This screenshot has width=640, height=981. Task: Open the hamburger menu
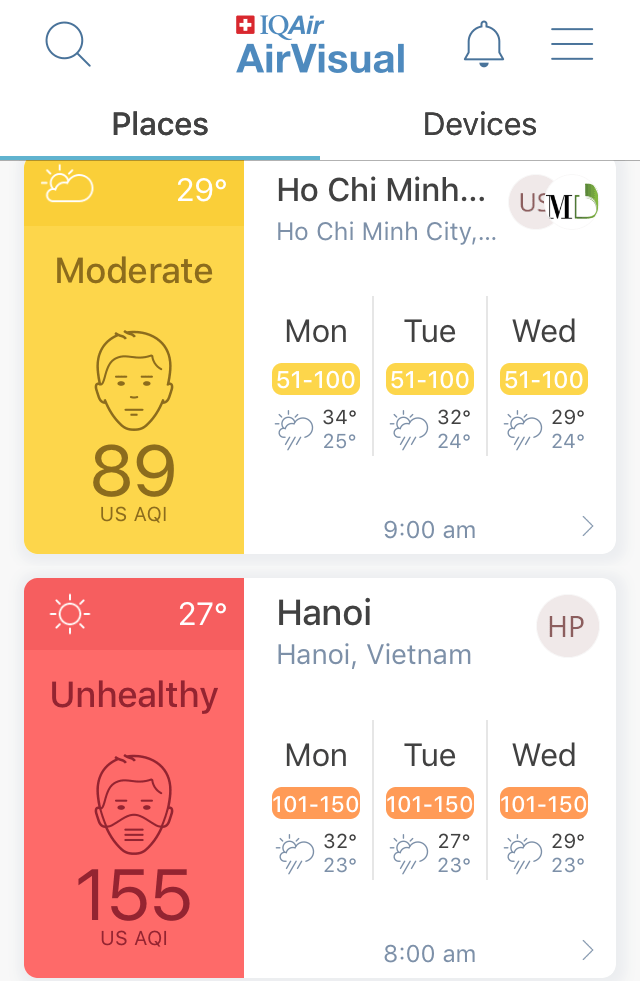pos(572,44)
